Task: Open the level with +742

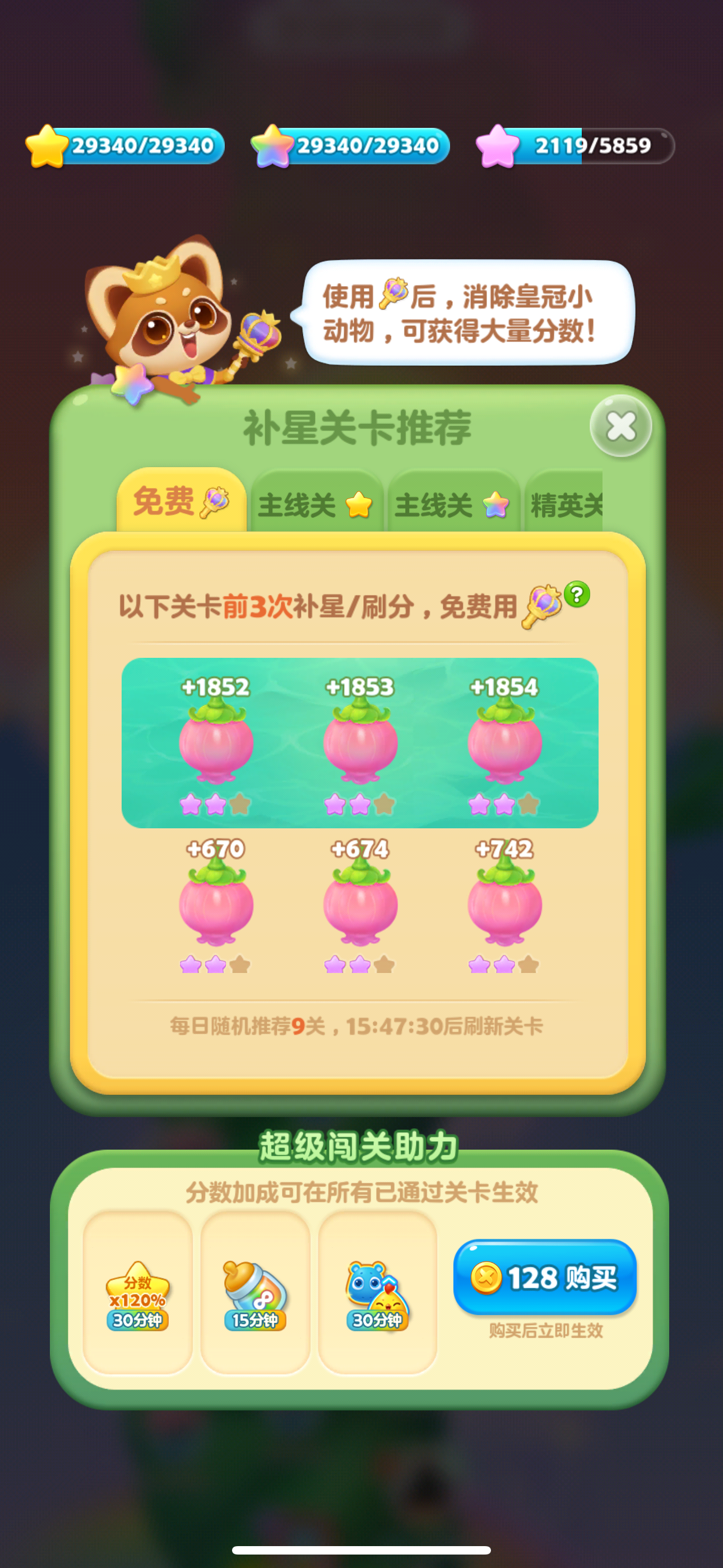Action: point(504,906)
